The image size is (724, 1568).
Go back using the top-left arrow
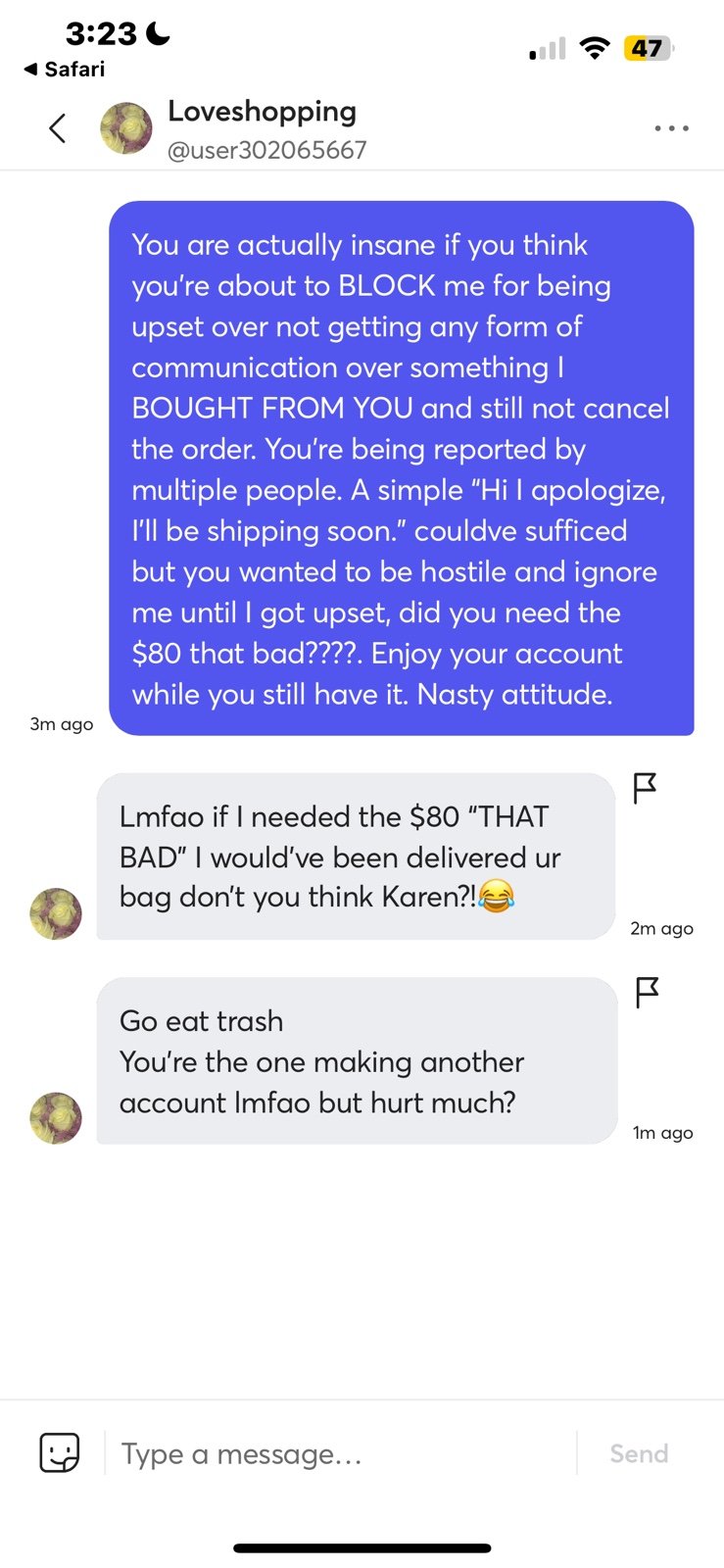(x=58, y=128)
